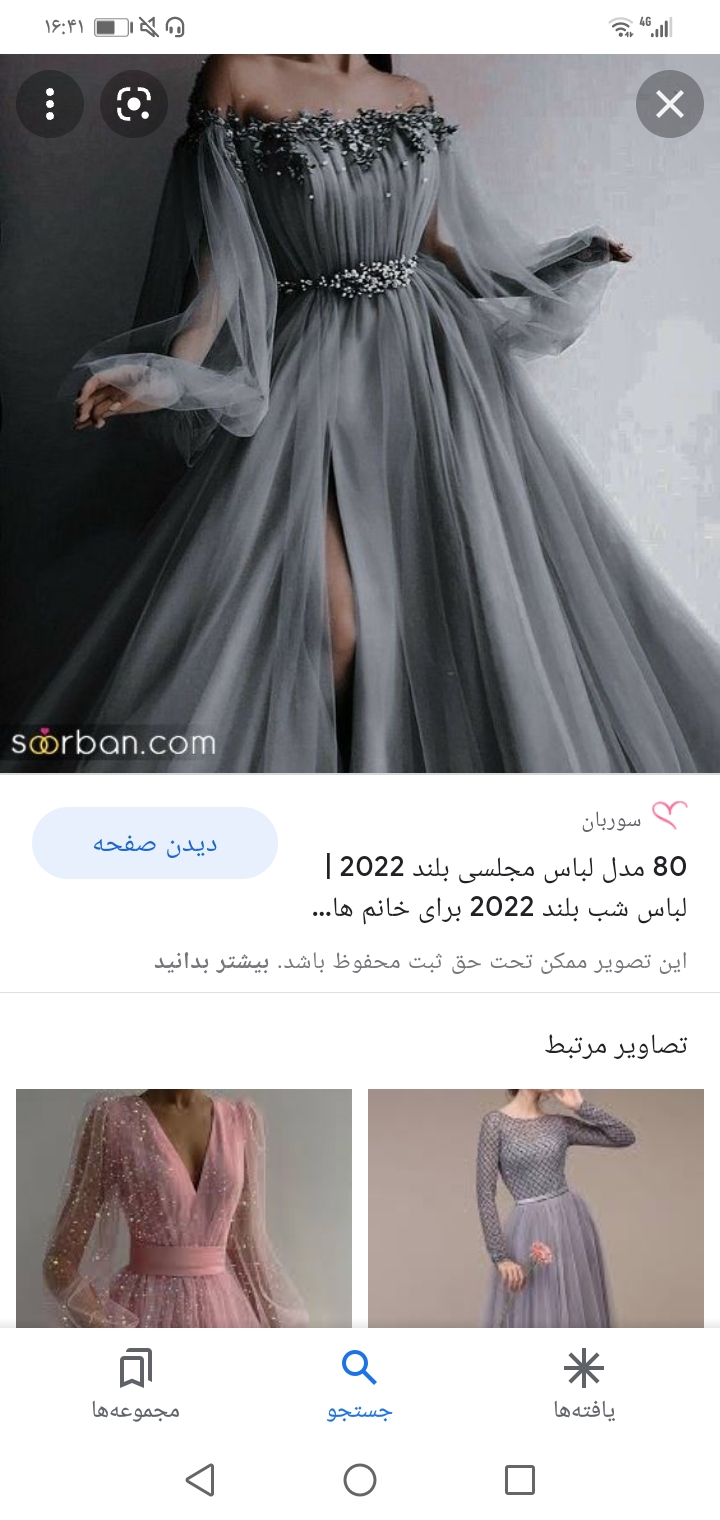Switch to the جستجو search tab
This screenshot has height=1520, width=720.
359,1385
